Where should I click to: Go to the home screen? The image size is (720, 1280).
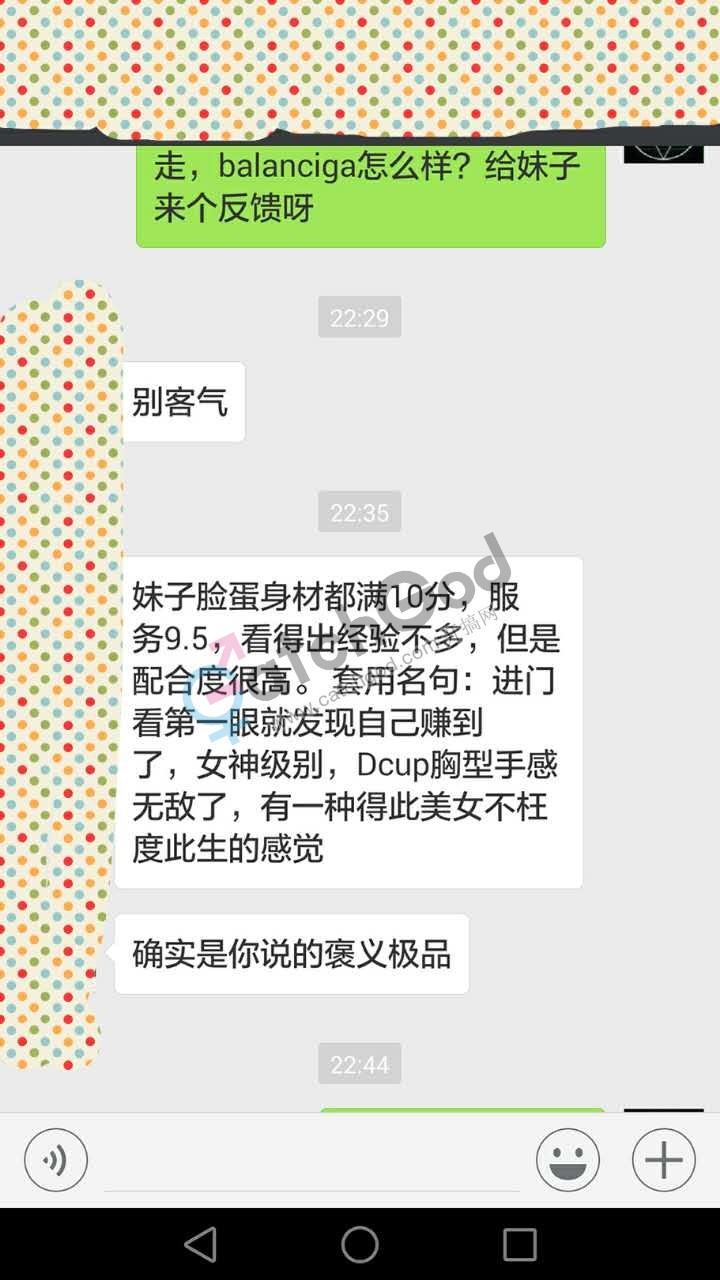tap(360, 1244)
